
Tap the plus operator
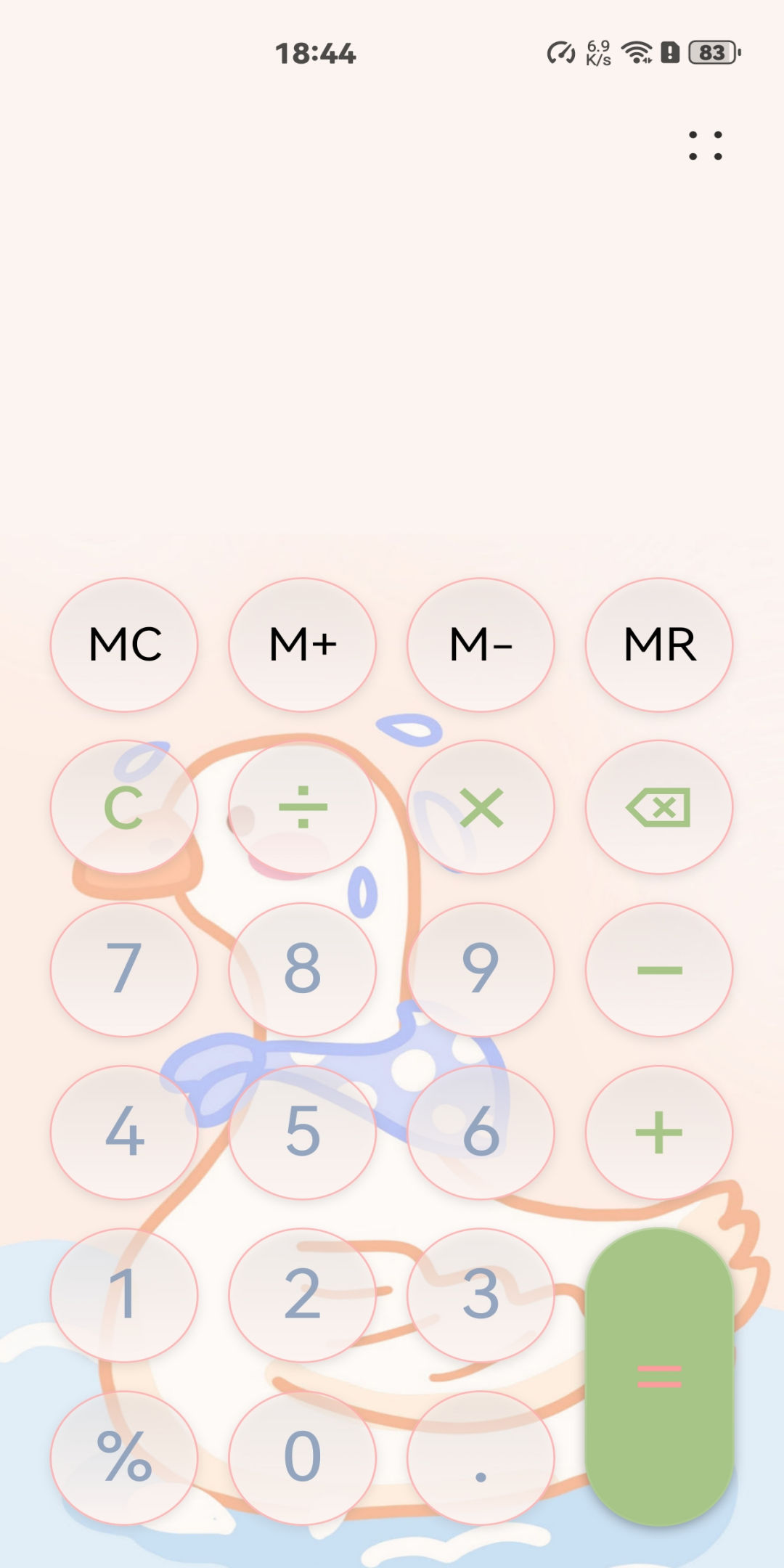click(659, 1132)
